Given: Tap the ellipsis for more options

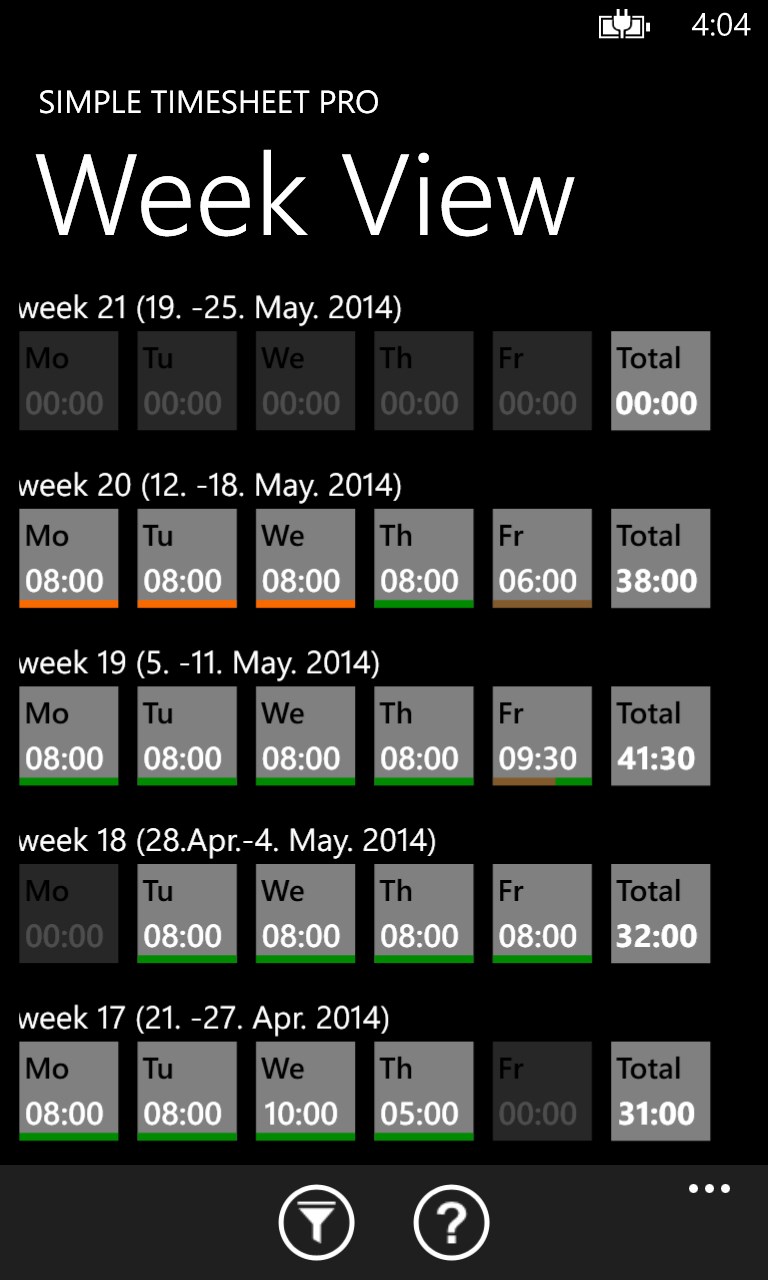Looking at the screenshot, I should [x=708, y=1188].
